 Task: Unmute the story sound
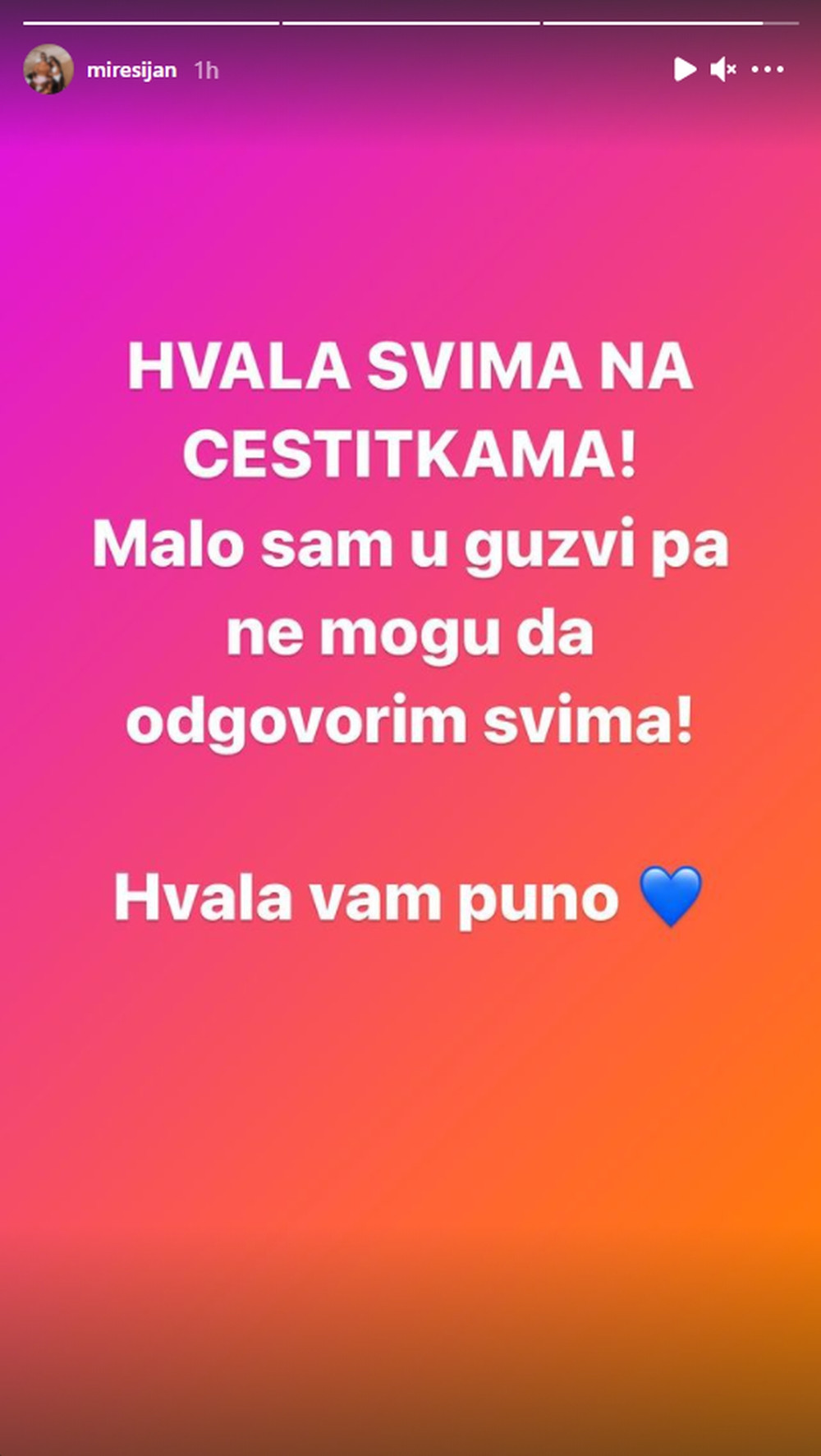[x=723, y=70]
